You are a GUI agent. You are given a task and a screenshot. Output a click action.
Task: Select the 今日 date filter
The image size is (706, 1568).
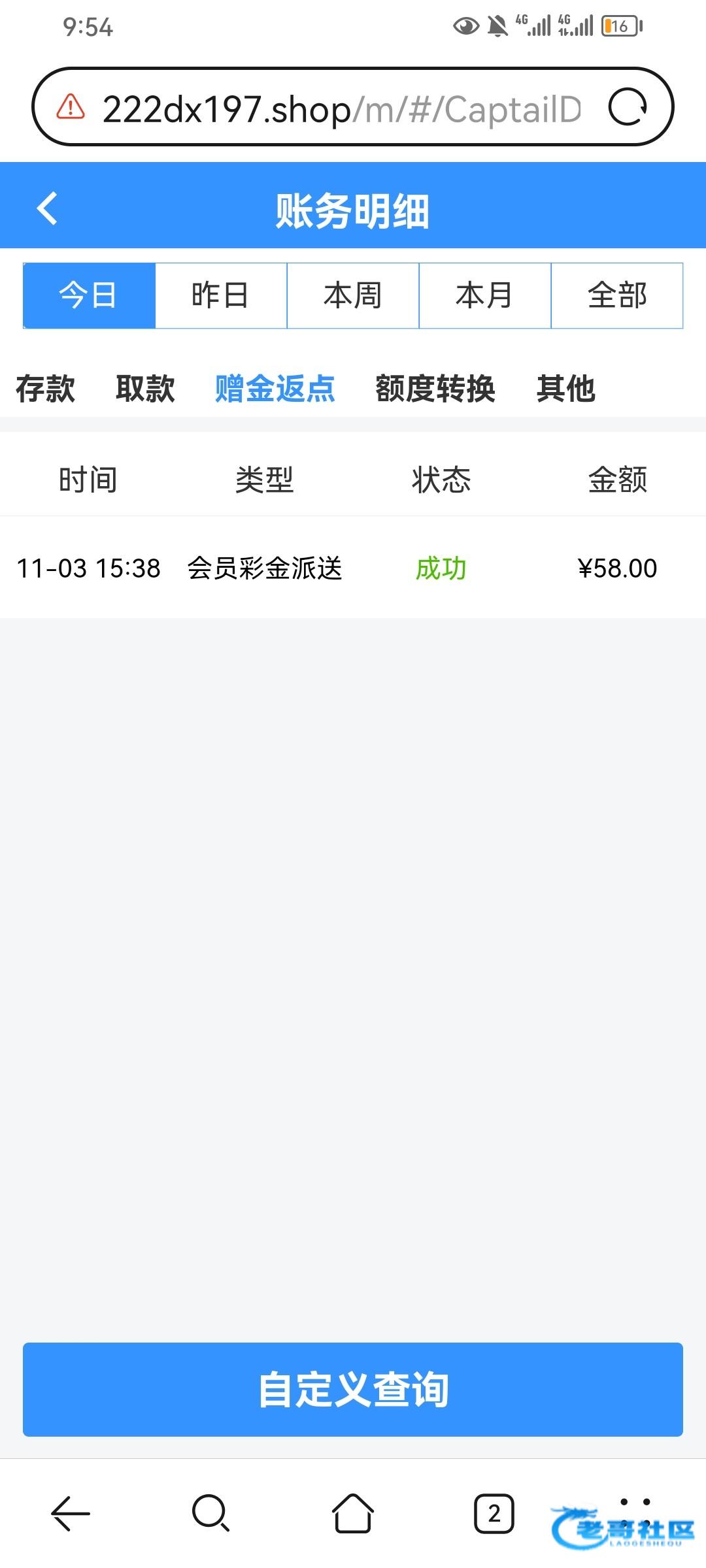click(89, 295)
